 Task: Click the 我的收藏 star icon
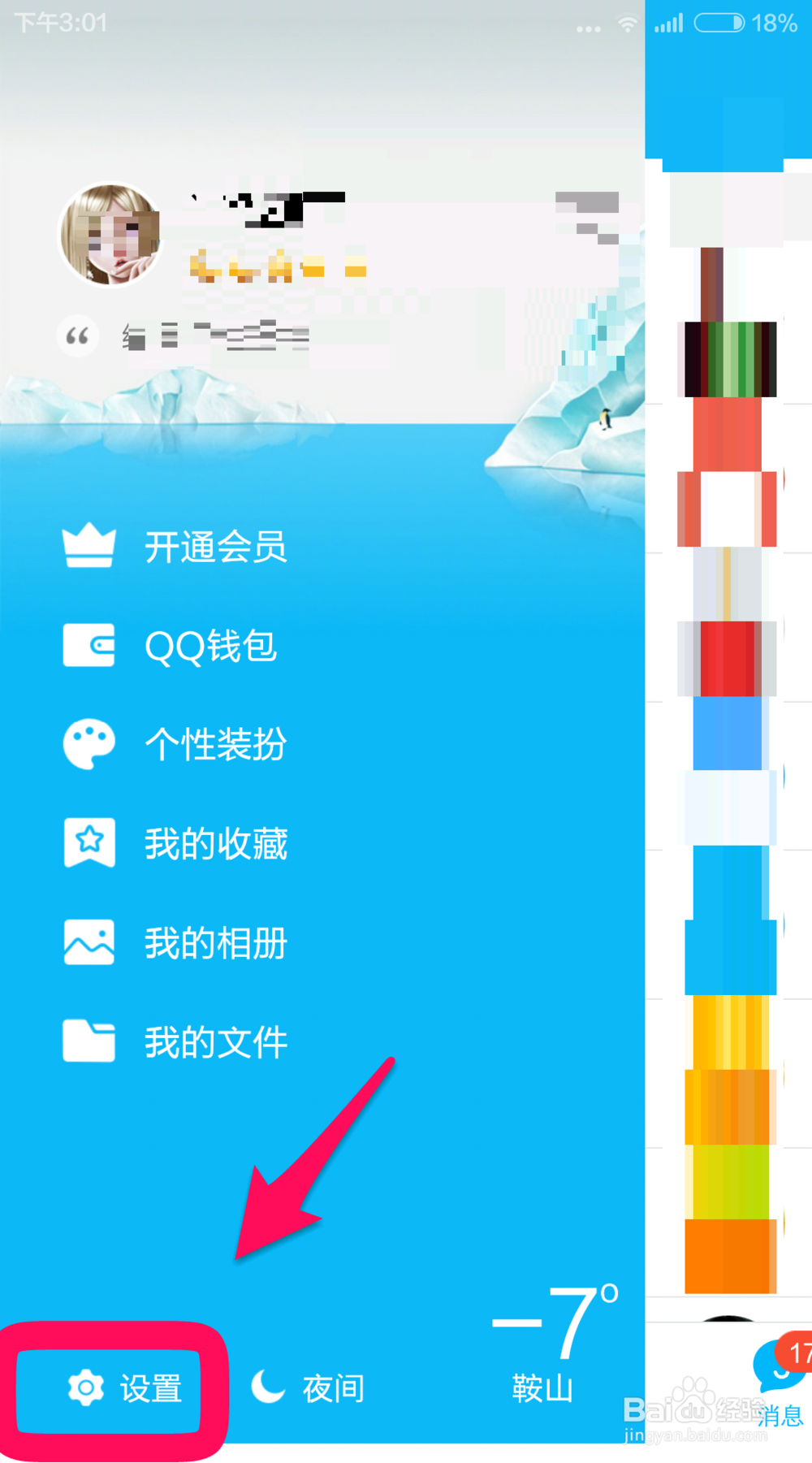(89, 842)
